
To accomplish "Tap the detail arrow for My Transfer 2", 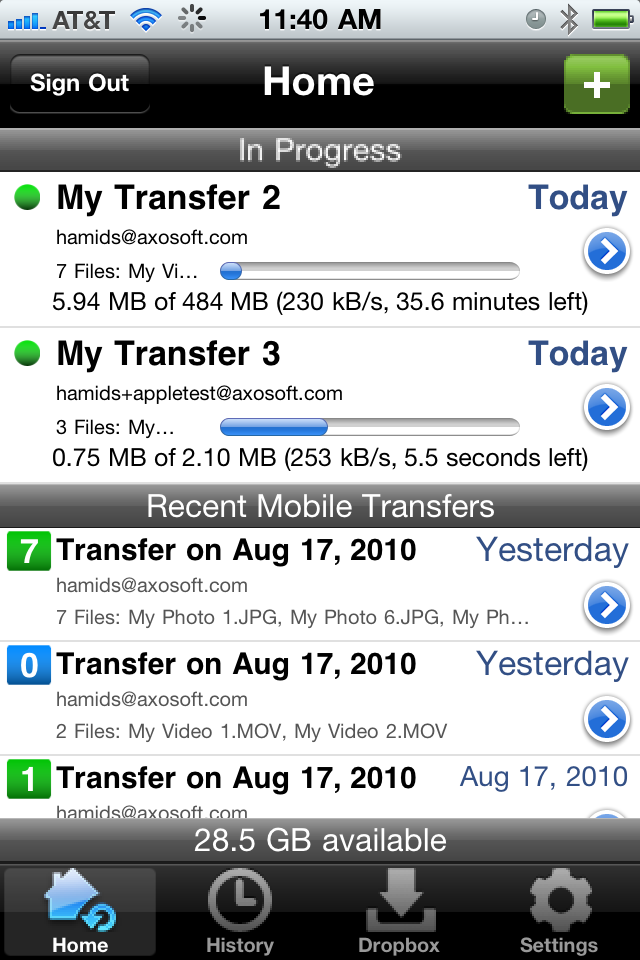I will click(607, 253).
